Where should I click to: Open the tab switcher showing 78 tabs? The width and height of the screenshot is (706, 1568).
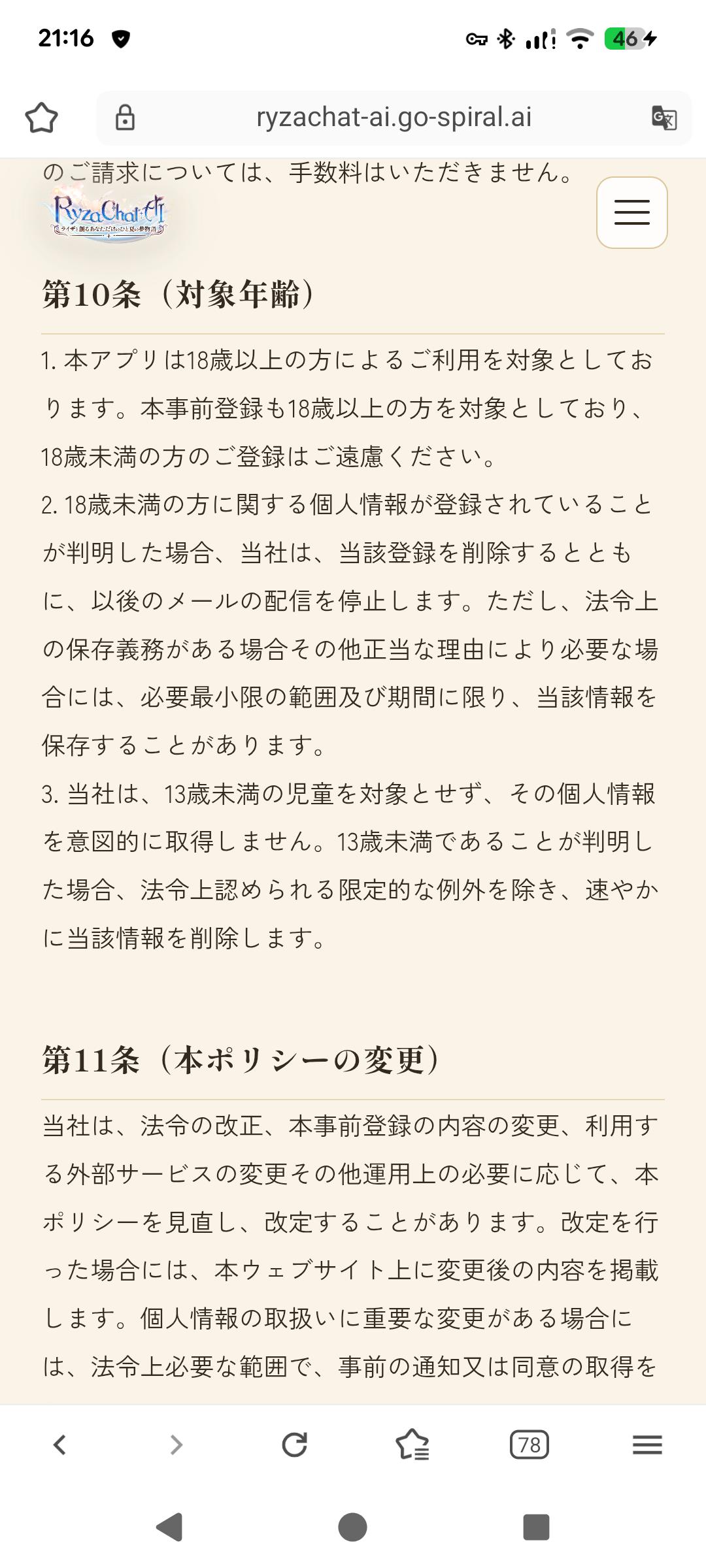(x=529, y=1445)
